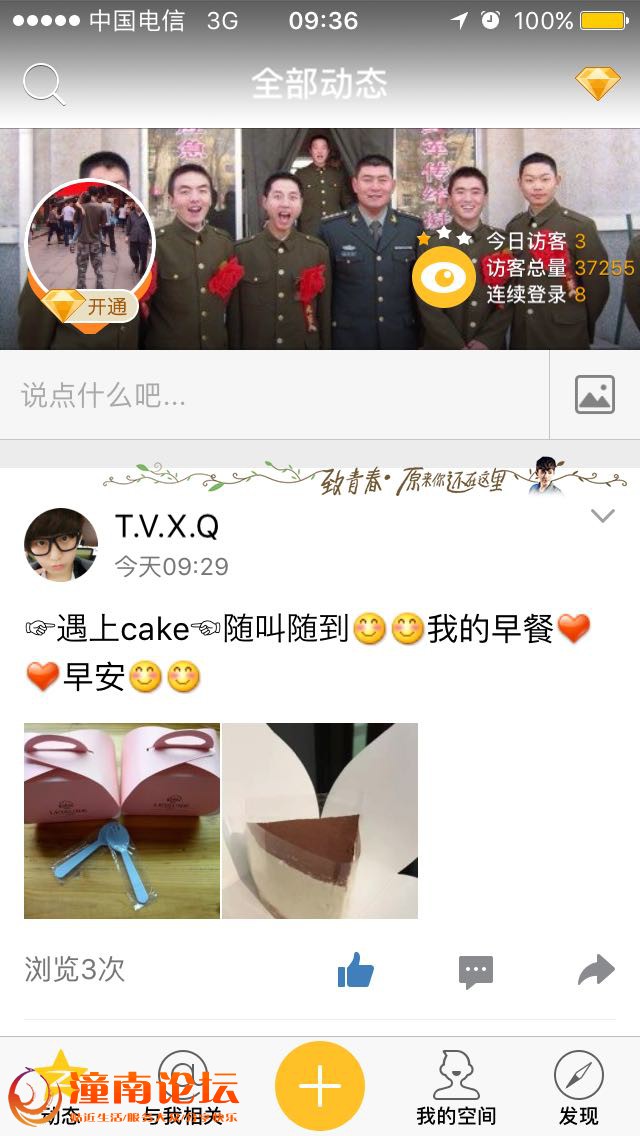
Task: Open the search magnifier icon
Action: click(x=43, y=84)
